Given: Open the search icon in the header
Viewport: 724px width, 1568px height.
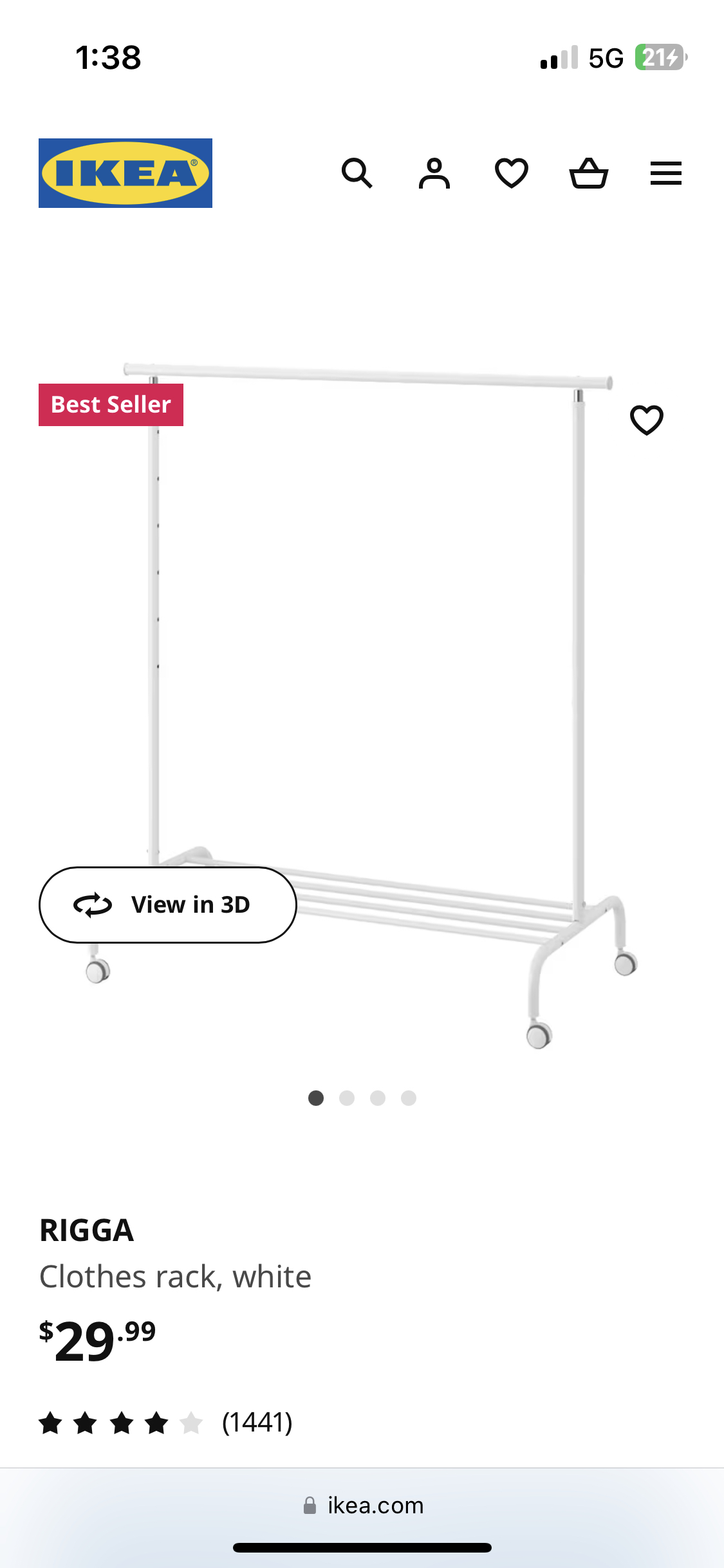Looking at the screenshot, I should [357, 173].
